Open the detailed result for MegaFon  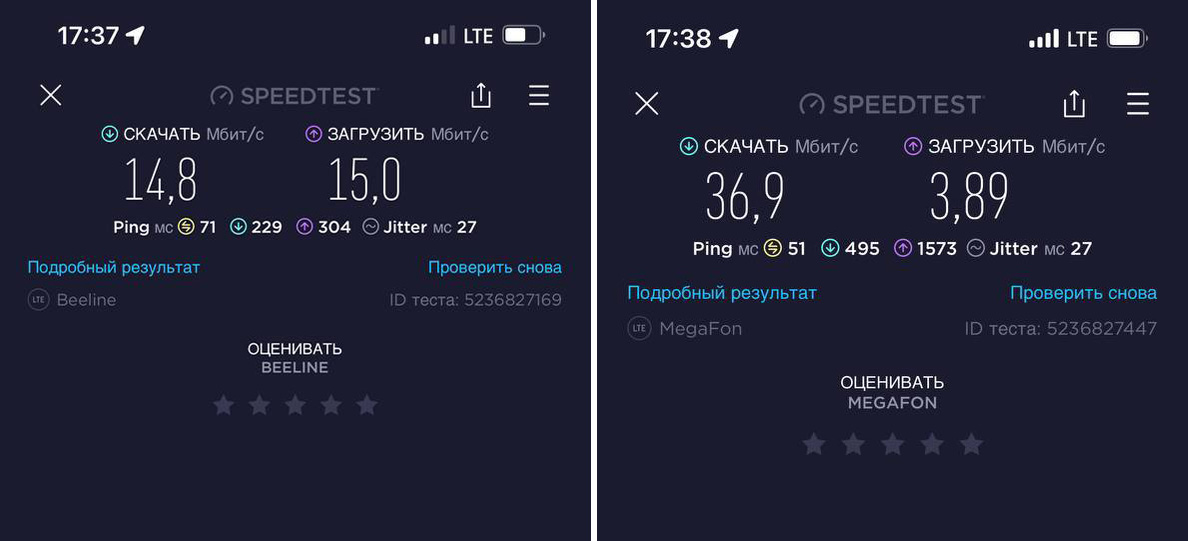[722, 293]
